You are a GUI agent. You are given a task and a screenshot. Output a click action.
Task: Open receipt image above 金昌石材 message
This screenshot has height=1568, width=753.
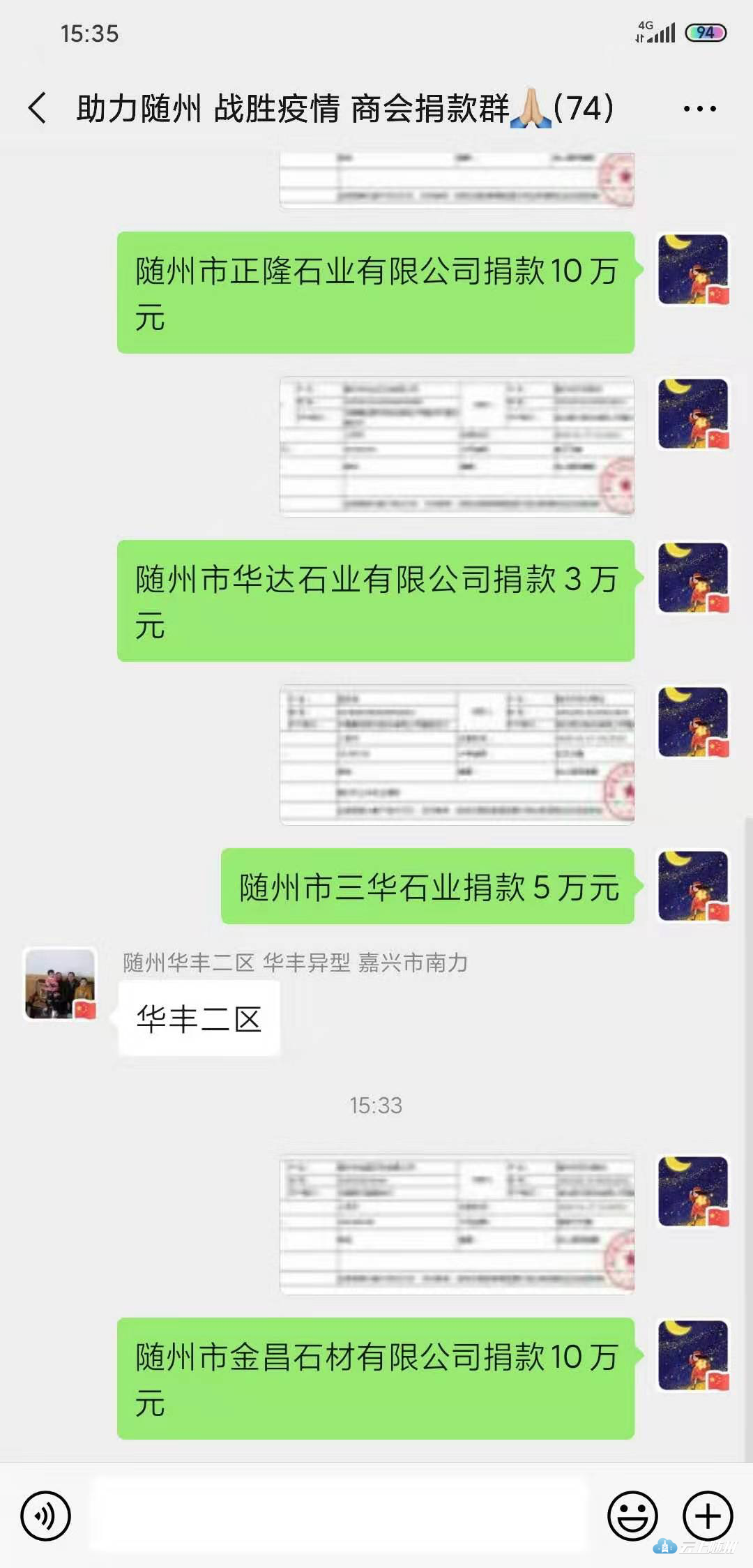[457, 1225]
